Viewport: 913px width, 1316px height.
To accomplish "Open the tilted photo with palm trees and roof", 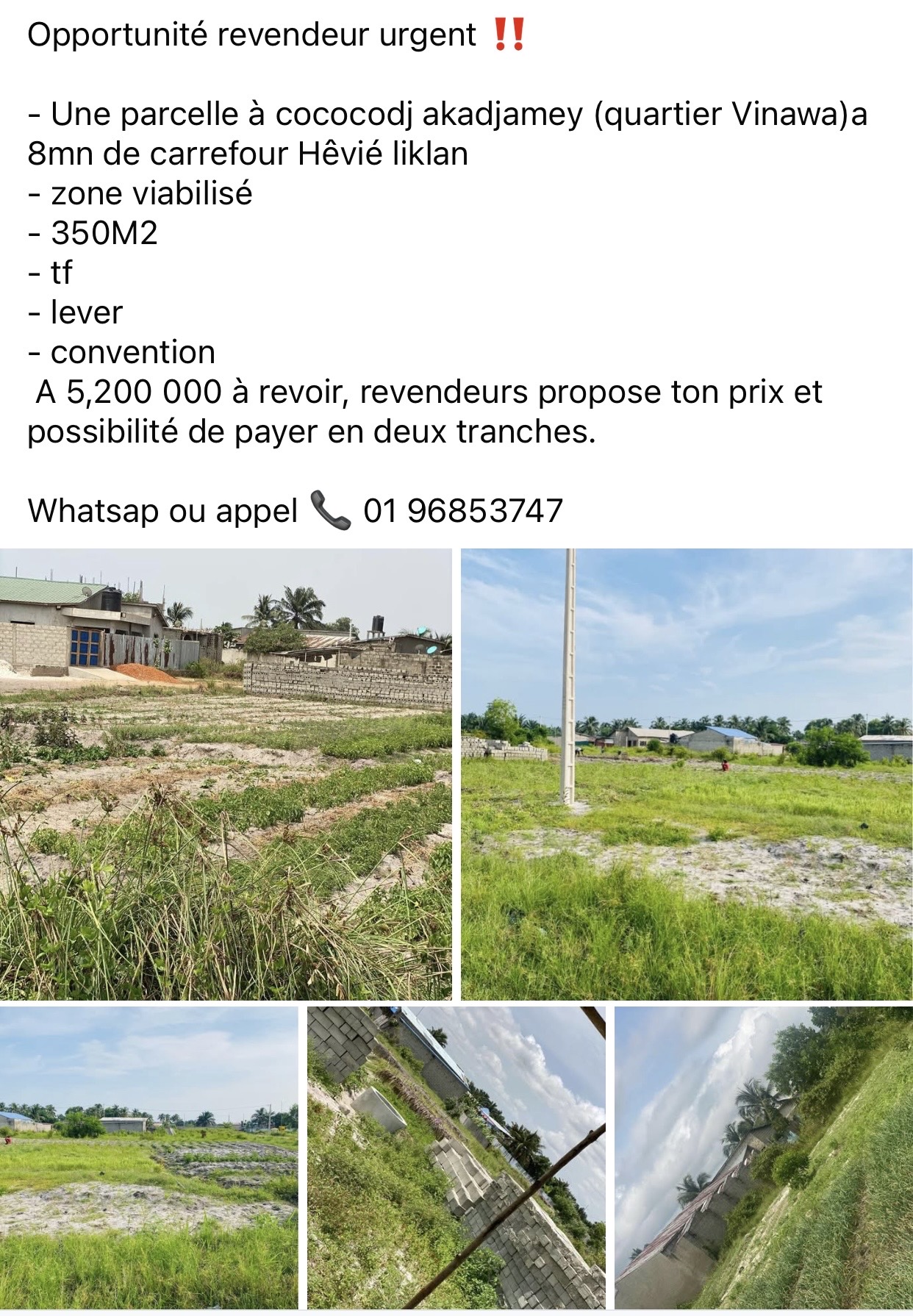I will [763, 1157].
